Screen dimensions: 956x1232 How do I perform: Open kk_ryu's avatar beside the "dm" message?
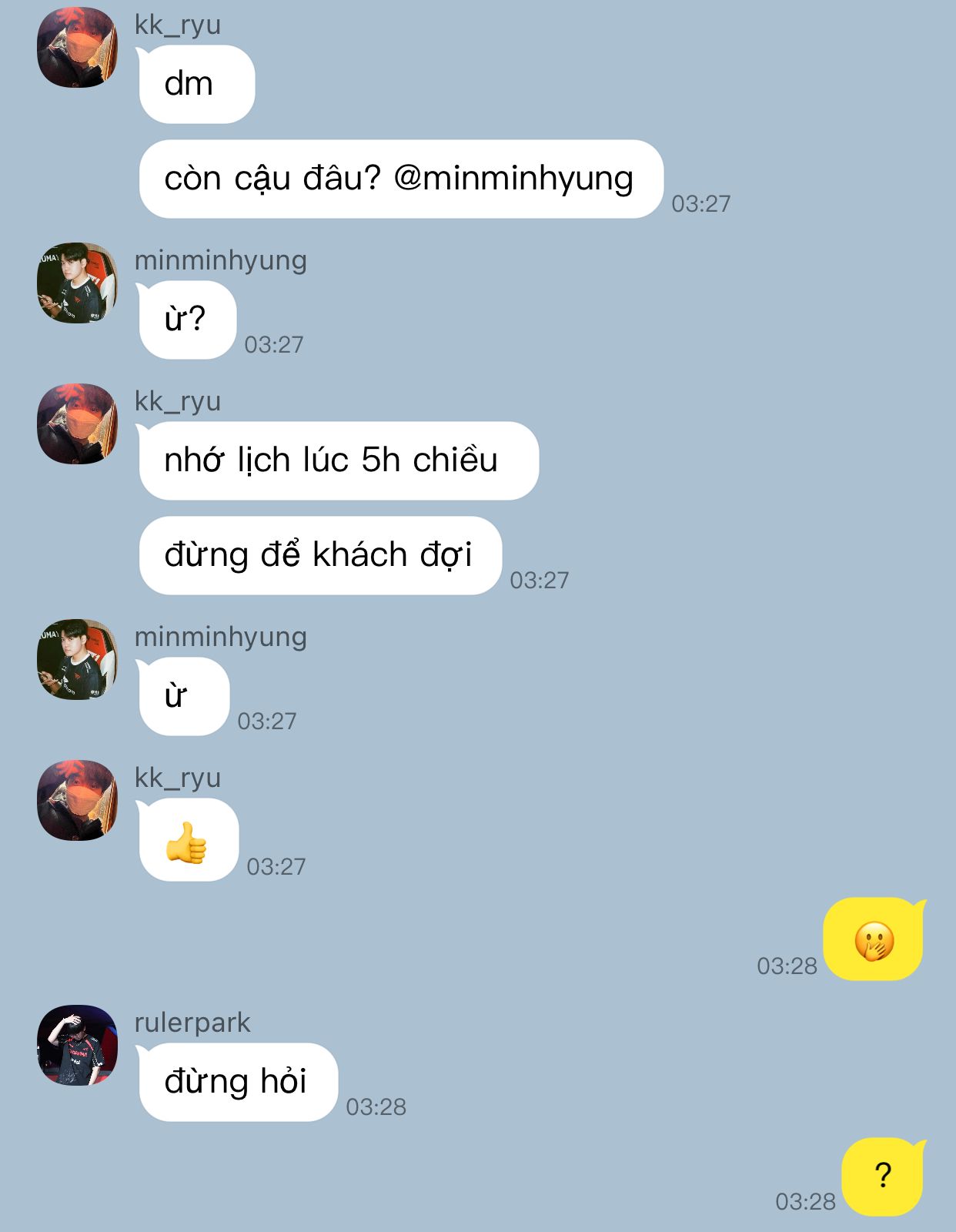(x=77, y=48)
